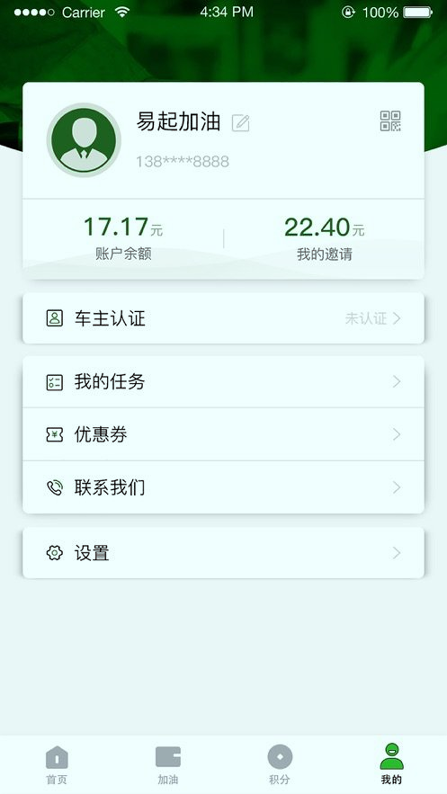Select the 我的 tab
This screenshot has height=794, width=447.
coord(391,765)
